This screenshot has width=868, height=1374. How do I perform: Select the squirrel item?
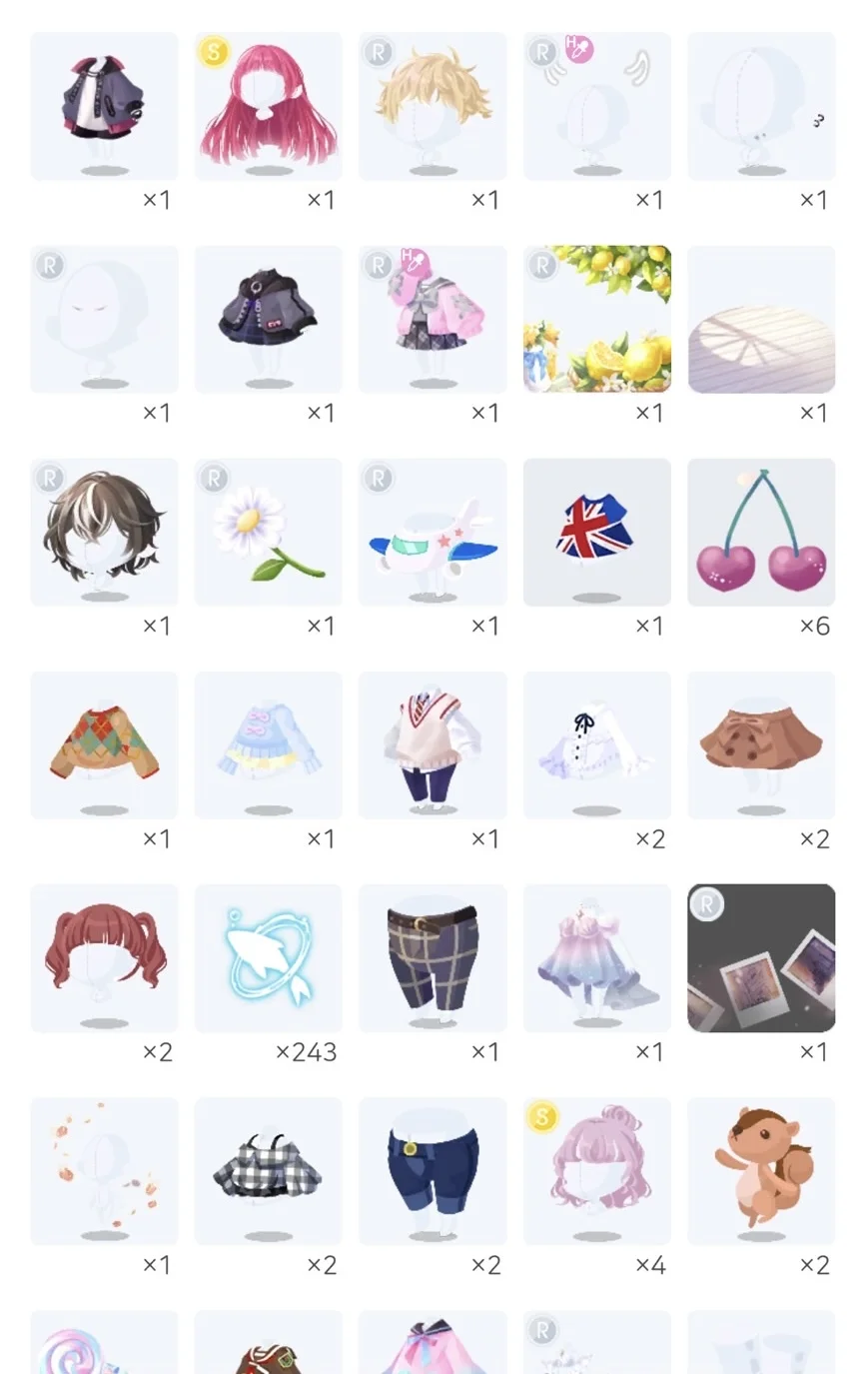pos(761,1171)
